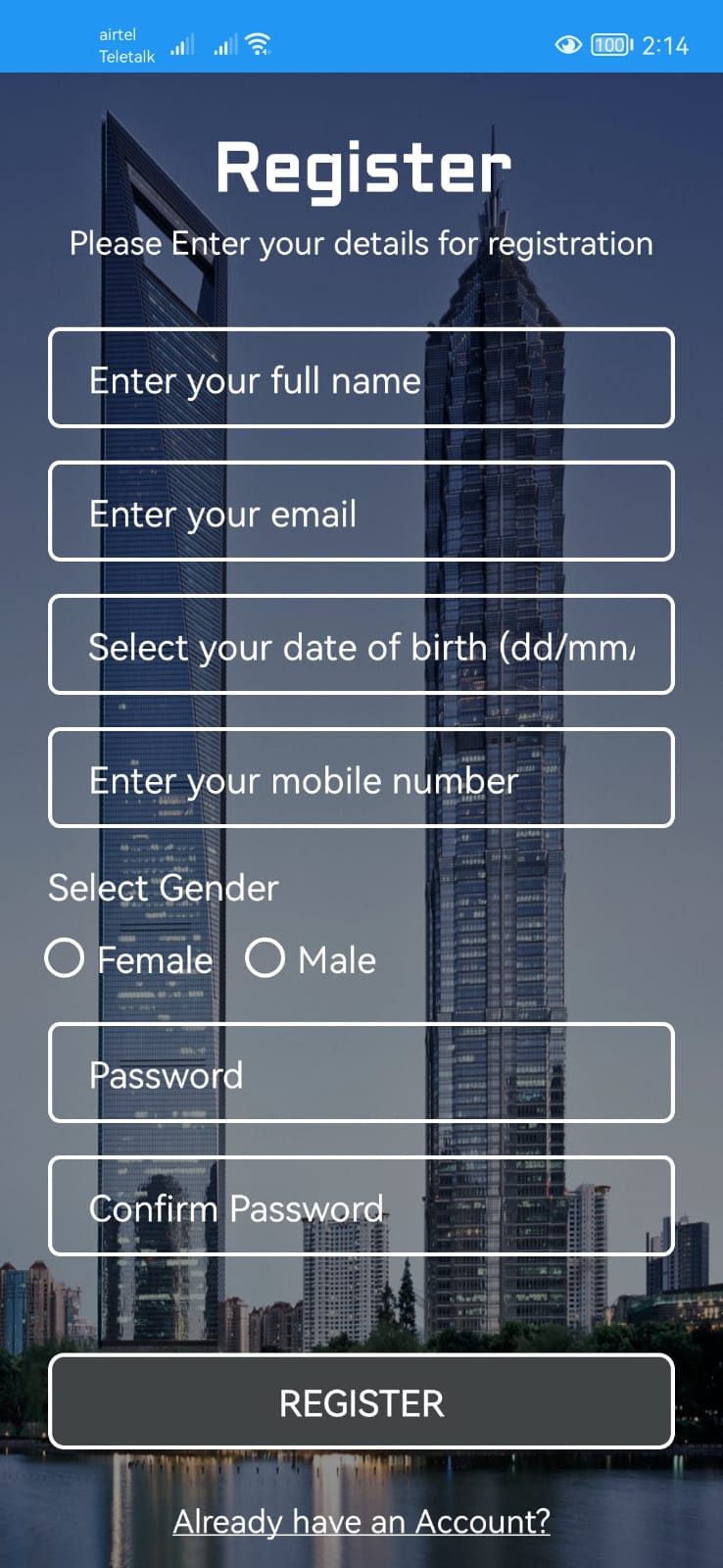
Task: Open the Already have an Account link
Action: 361,1521
